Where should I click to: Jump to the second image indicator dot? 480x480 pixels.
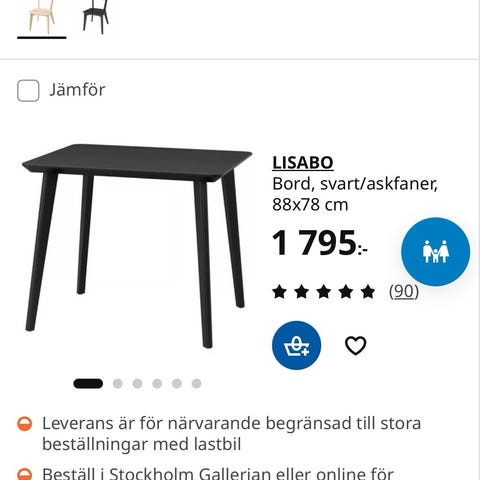tap(118, 384)
